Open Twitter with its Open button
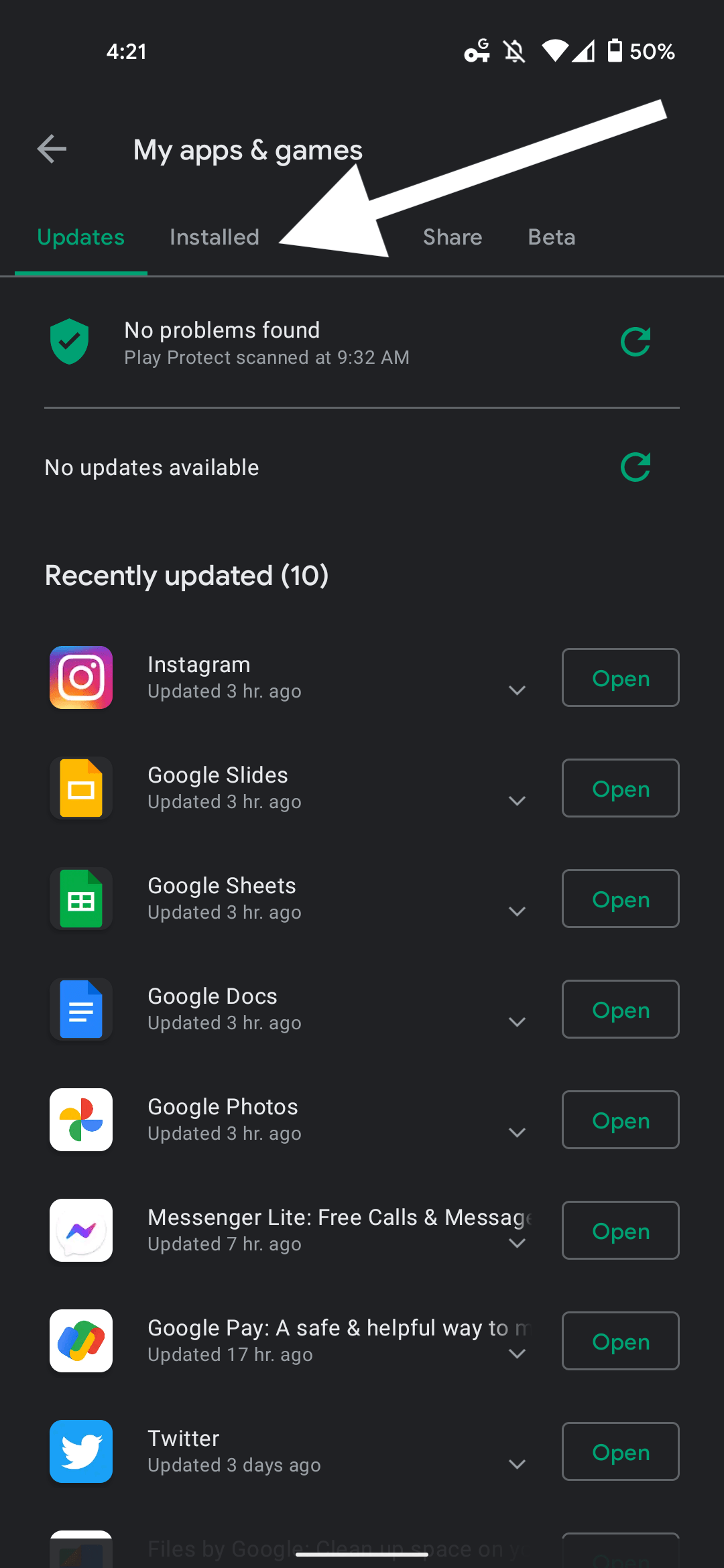This screenshot has width=724, height=1568. (x=620, y=1451)
